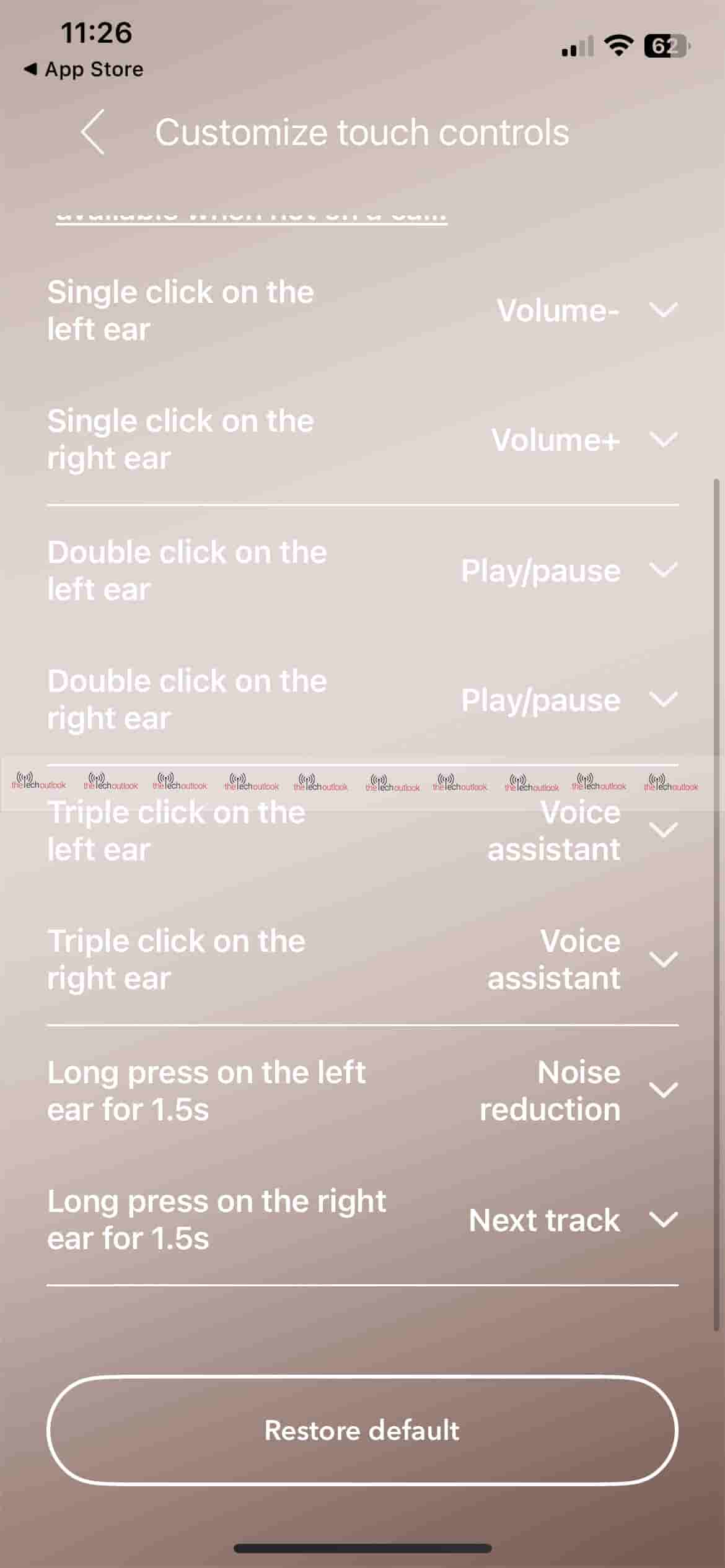Image resolution: width=725 pixels, height=1568 pixels.
Task: Expand long press left ear options
Action: (x=662, y=1090)
